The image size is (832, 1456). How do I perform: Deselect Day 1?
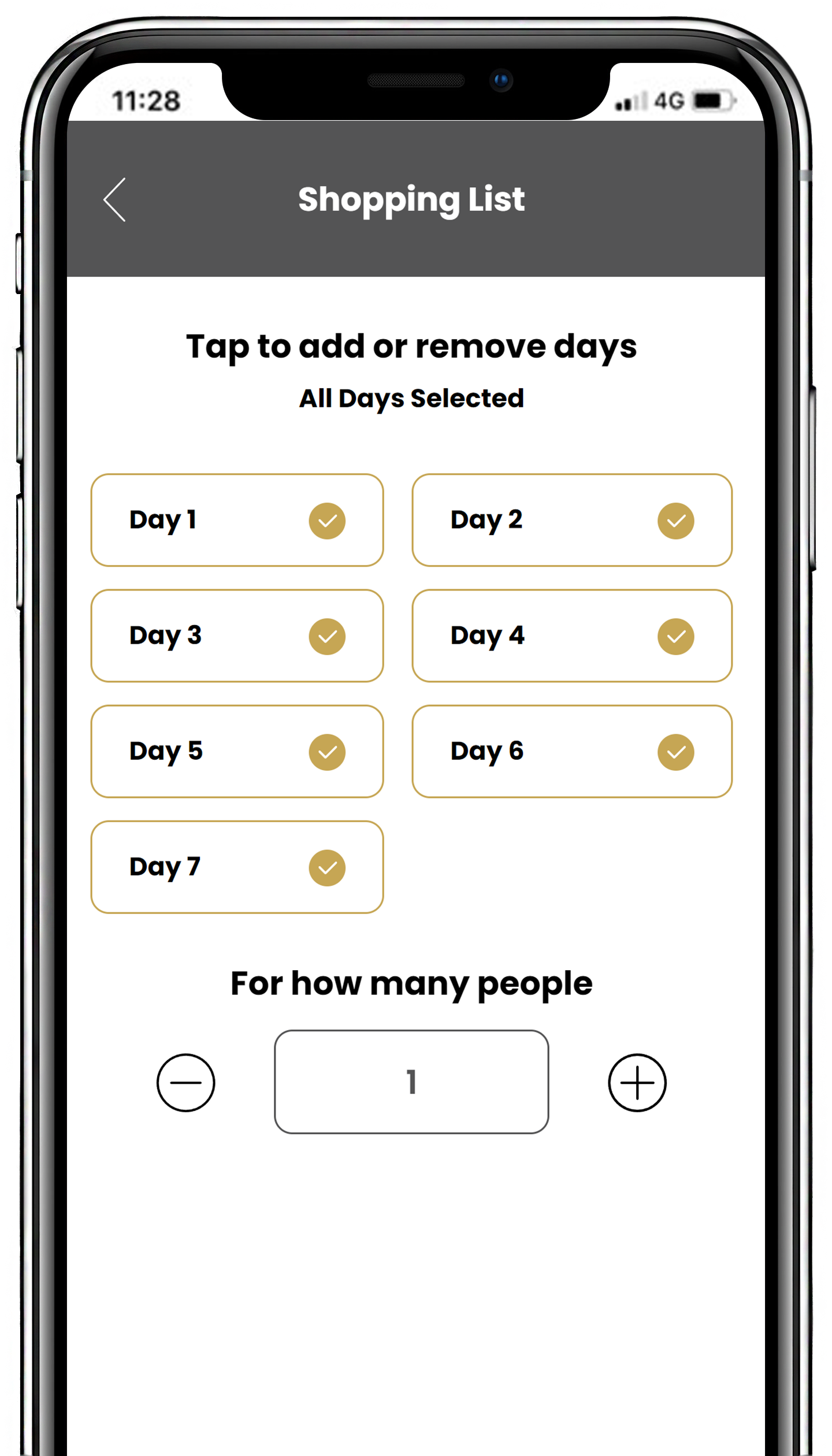237,520
